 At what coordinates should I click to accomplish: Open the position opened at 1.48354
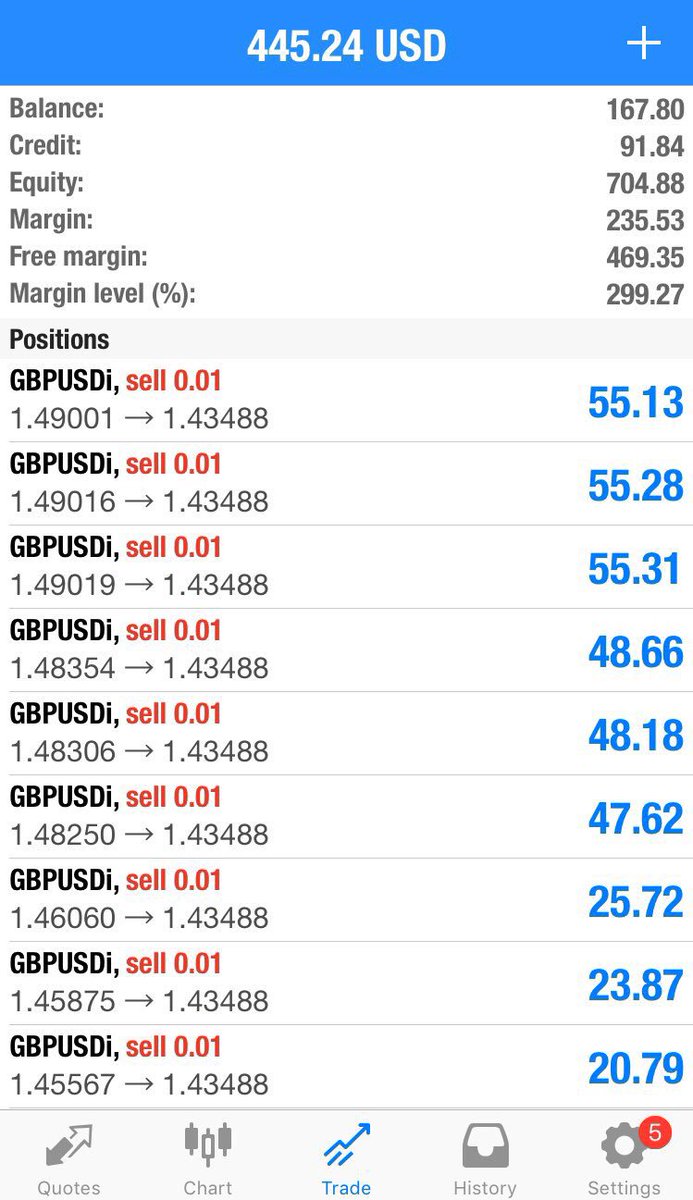coord(346,650)
